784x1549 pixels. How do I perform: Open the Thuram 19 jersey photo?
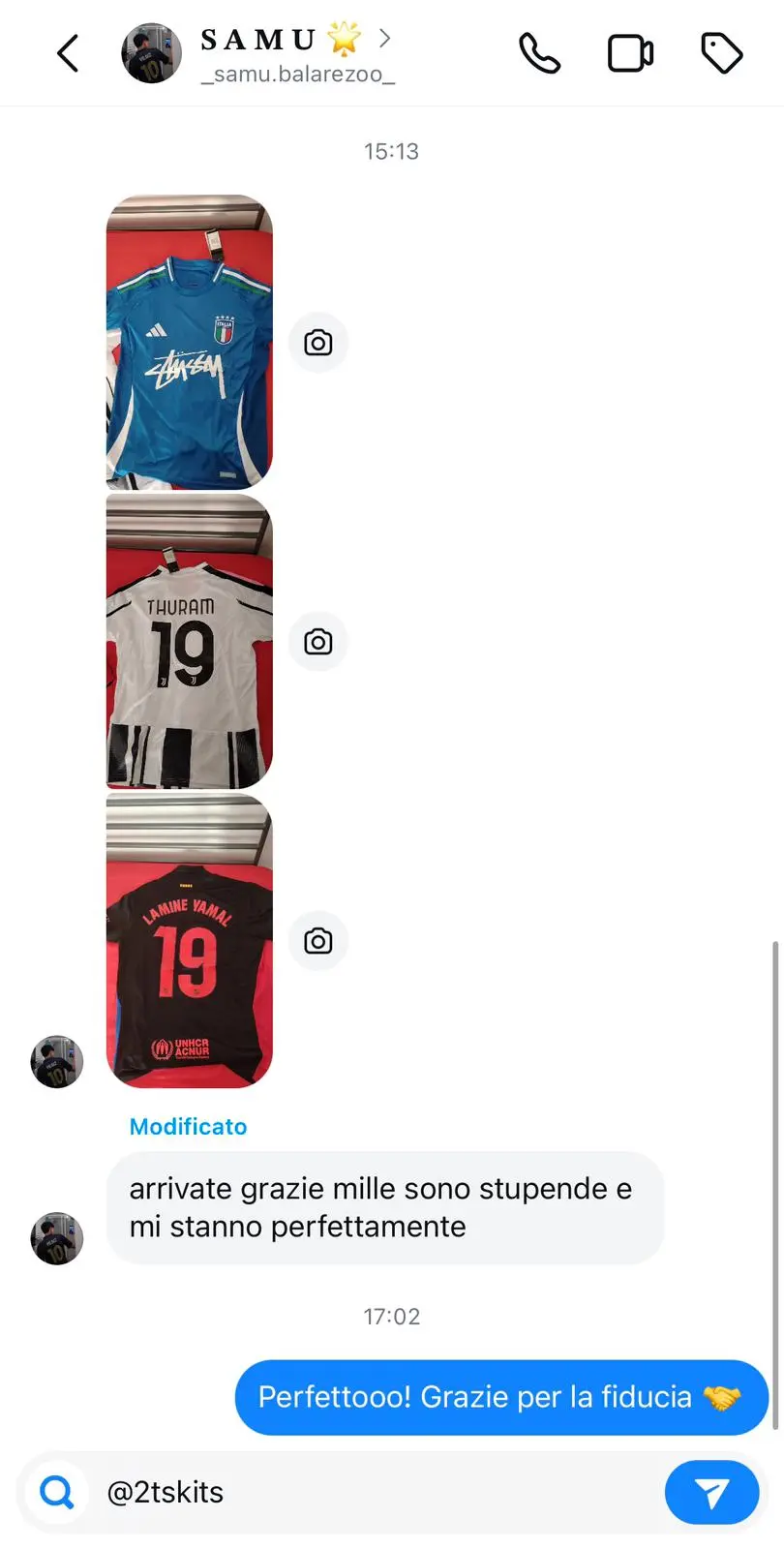click(x=189, y=641)
